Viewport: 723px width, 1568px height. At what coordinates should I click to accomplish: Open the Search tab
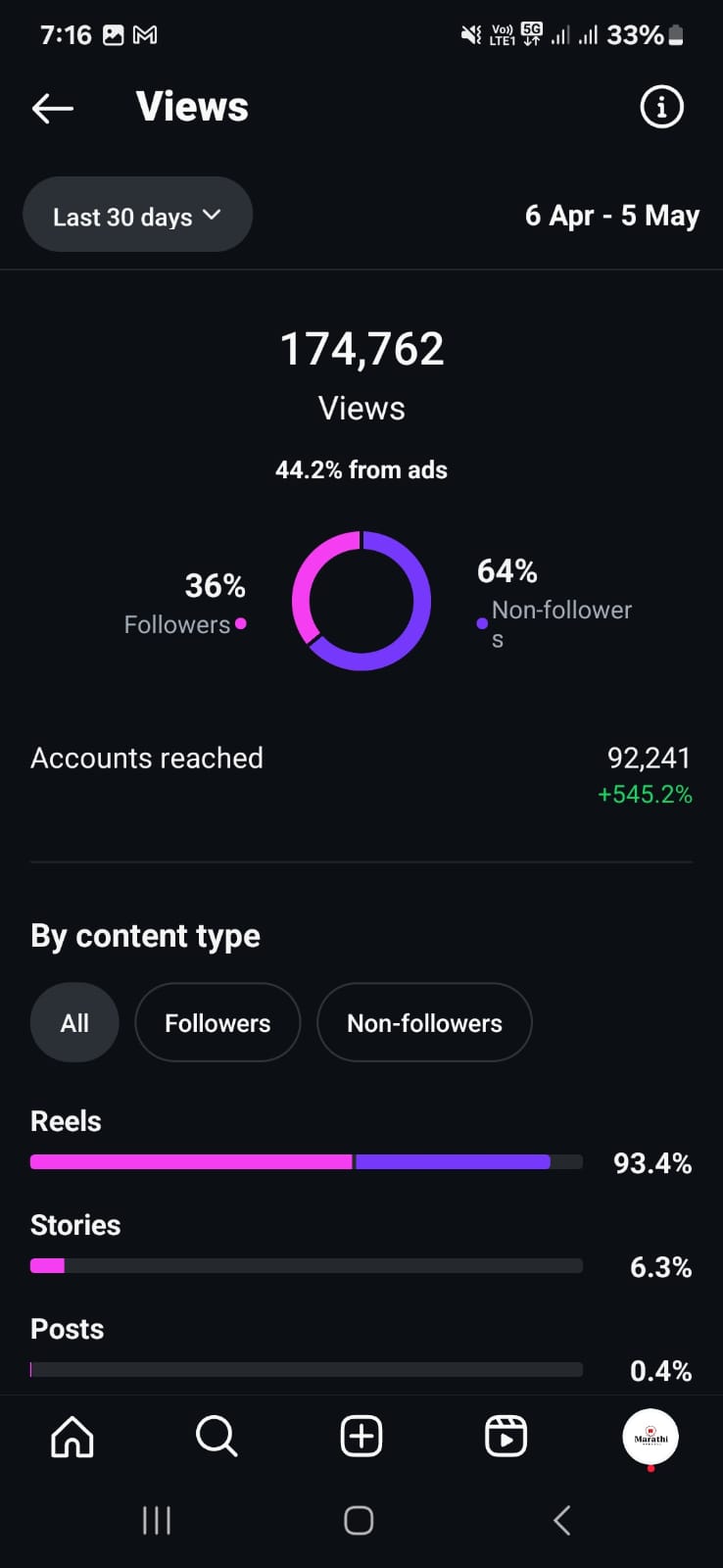pos(217,1437)
